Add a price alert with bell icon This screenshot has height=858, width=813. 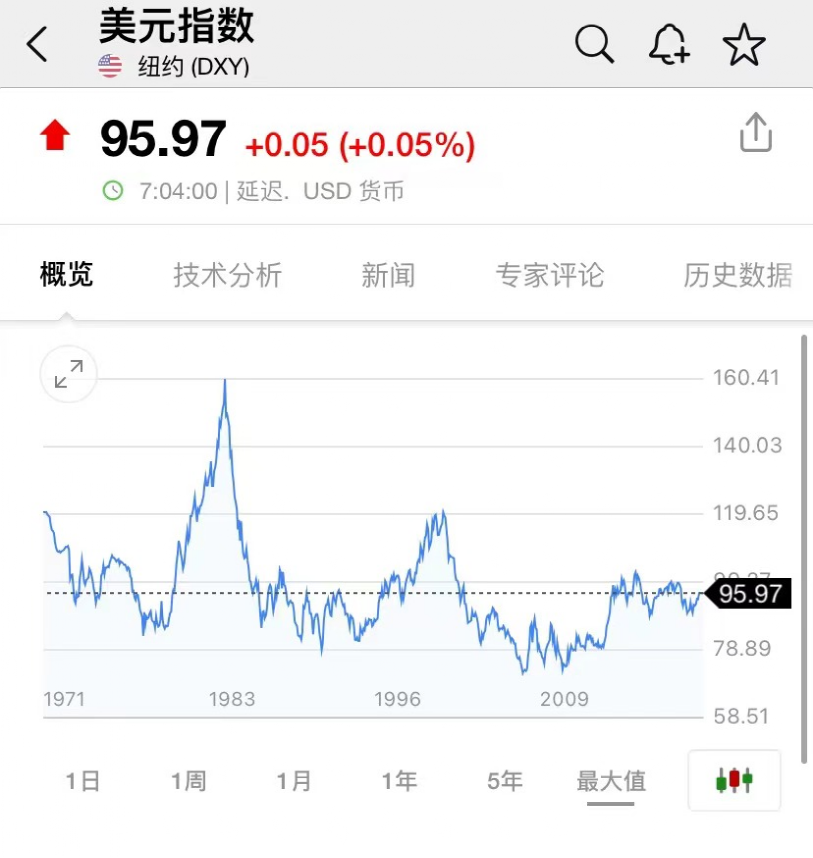(669, 45)
